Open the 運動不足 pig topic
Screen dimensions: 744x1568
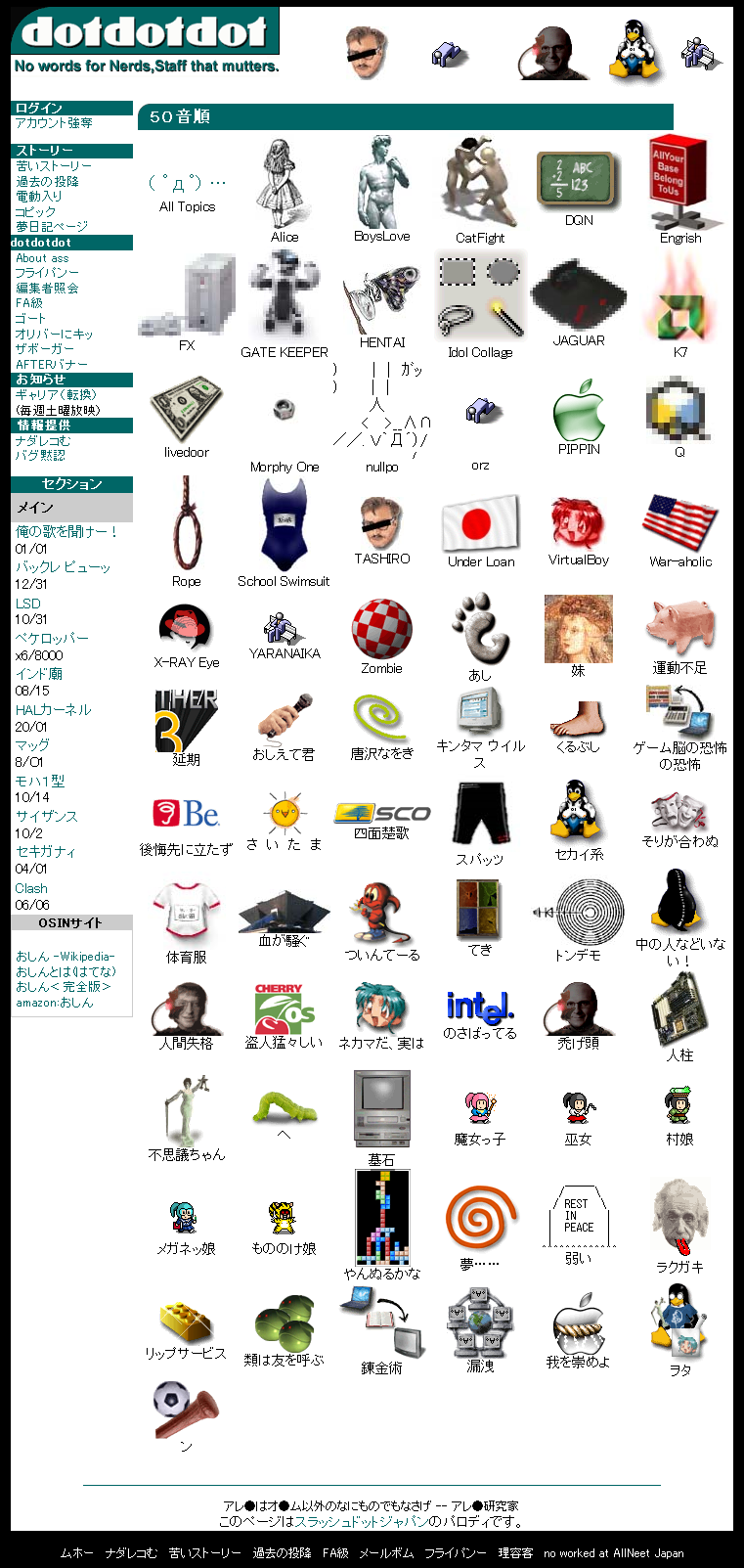point(679,627)
